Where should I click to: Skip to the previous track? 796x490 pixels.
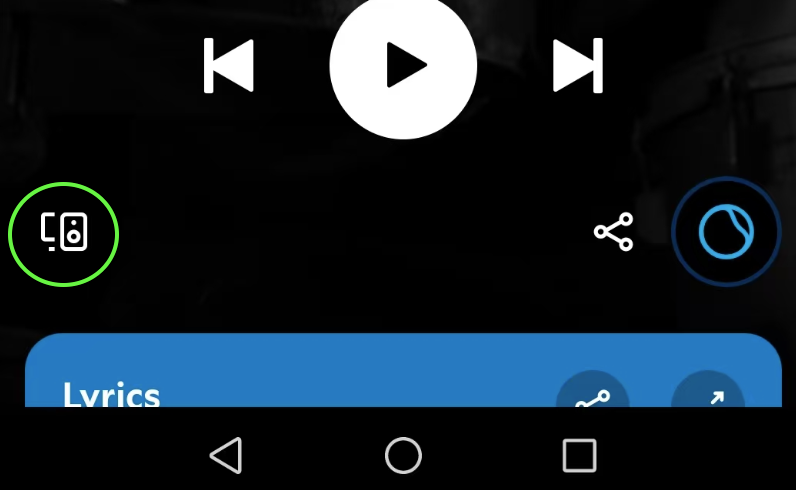(229, 66)
